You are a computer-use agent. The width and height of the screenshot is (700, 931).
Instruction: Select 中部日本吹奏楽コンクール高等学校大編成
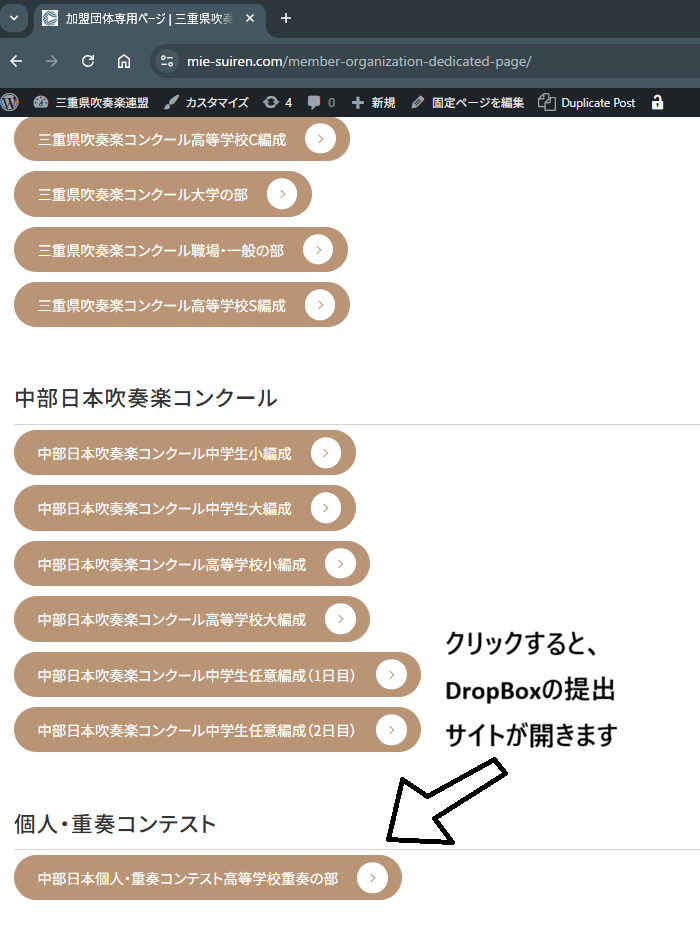tap(191, 619)
